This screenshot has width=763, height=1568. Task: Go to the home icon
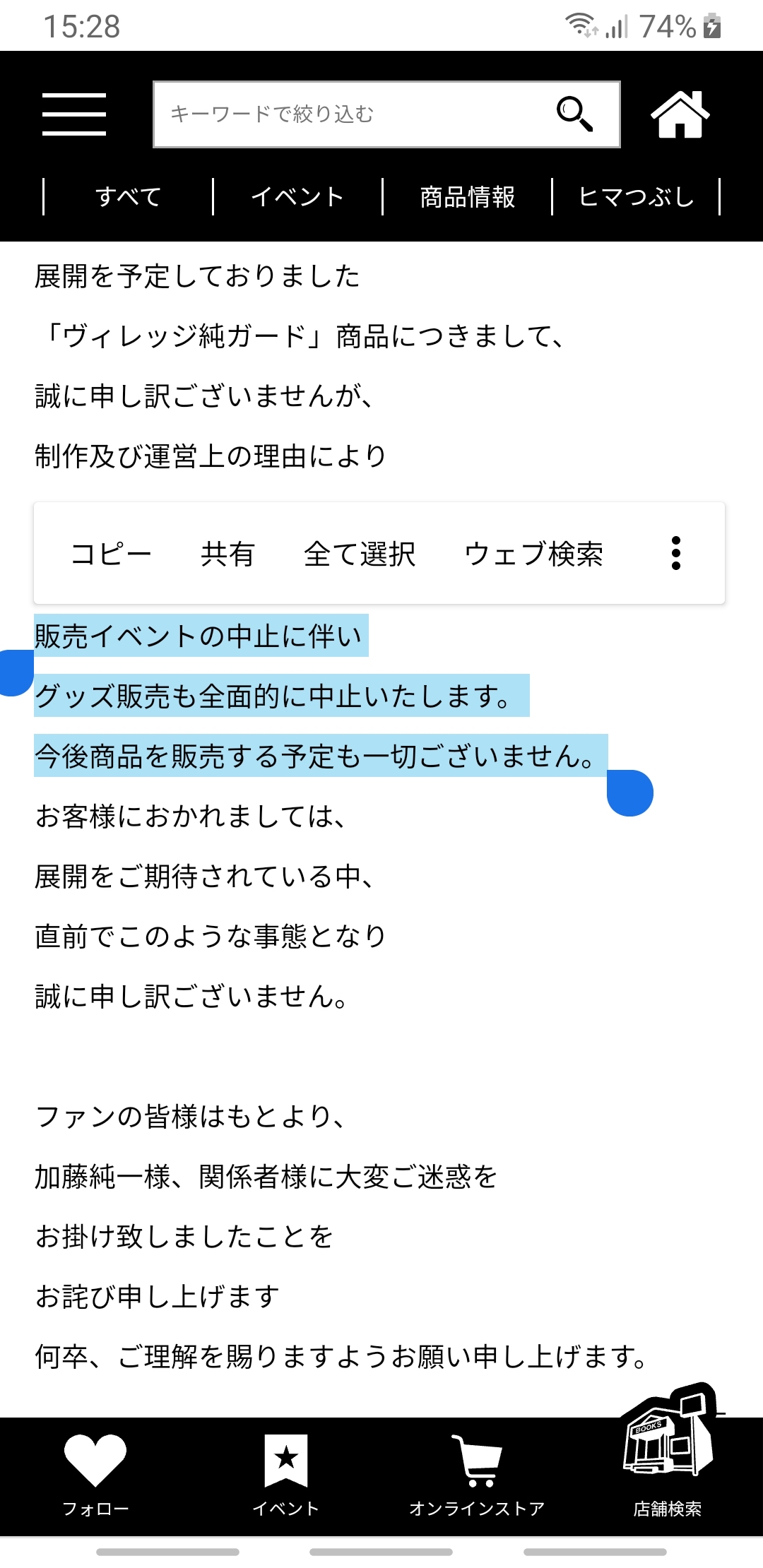click(680, 114)
